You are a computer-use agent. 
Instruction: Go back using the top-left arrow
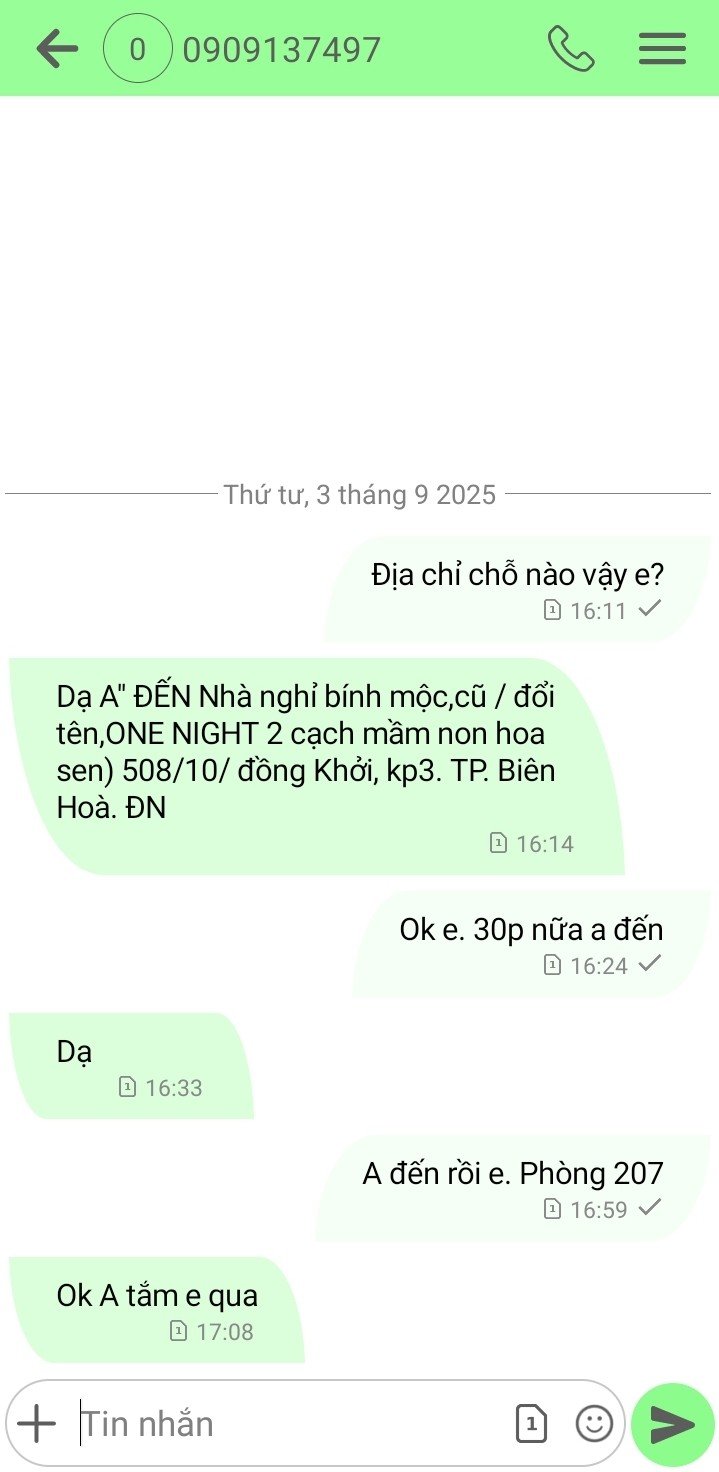point(57,49)
